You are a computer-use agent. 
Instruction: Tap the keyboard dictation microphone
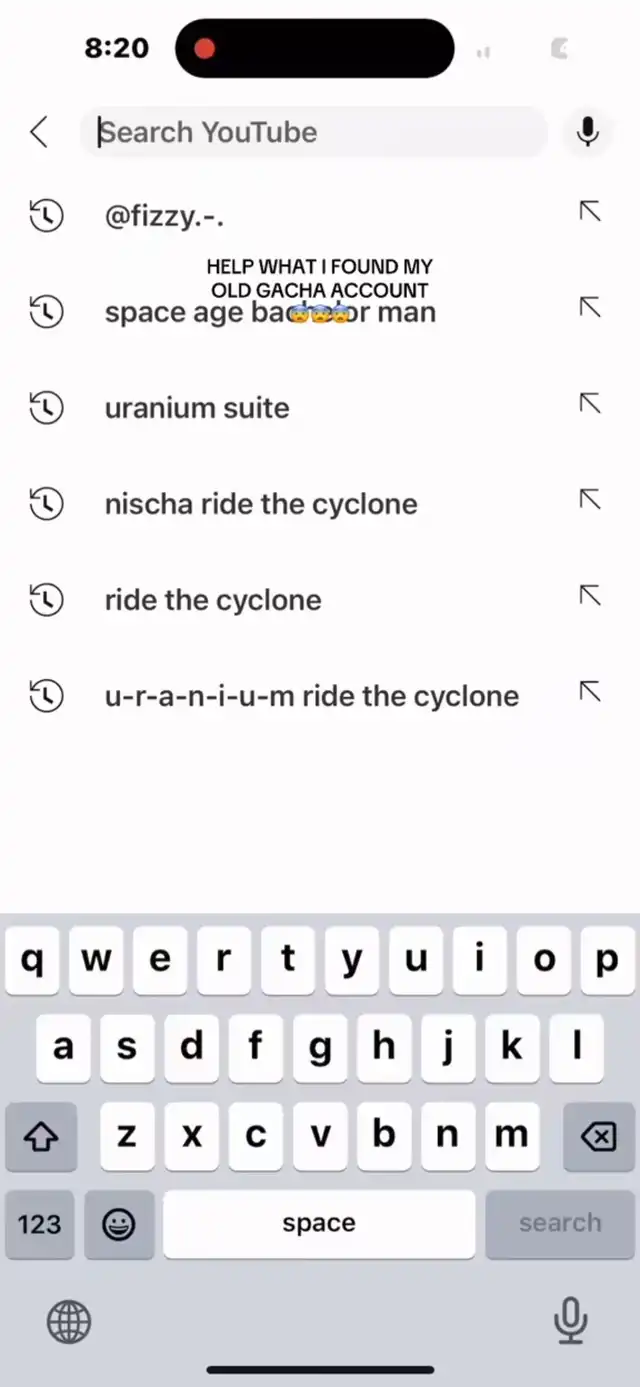(x=570, y=1321)
